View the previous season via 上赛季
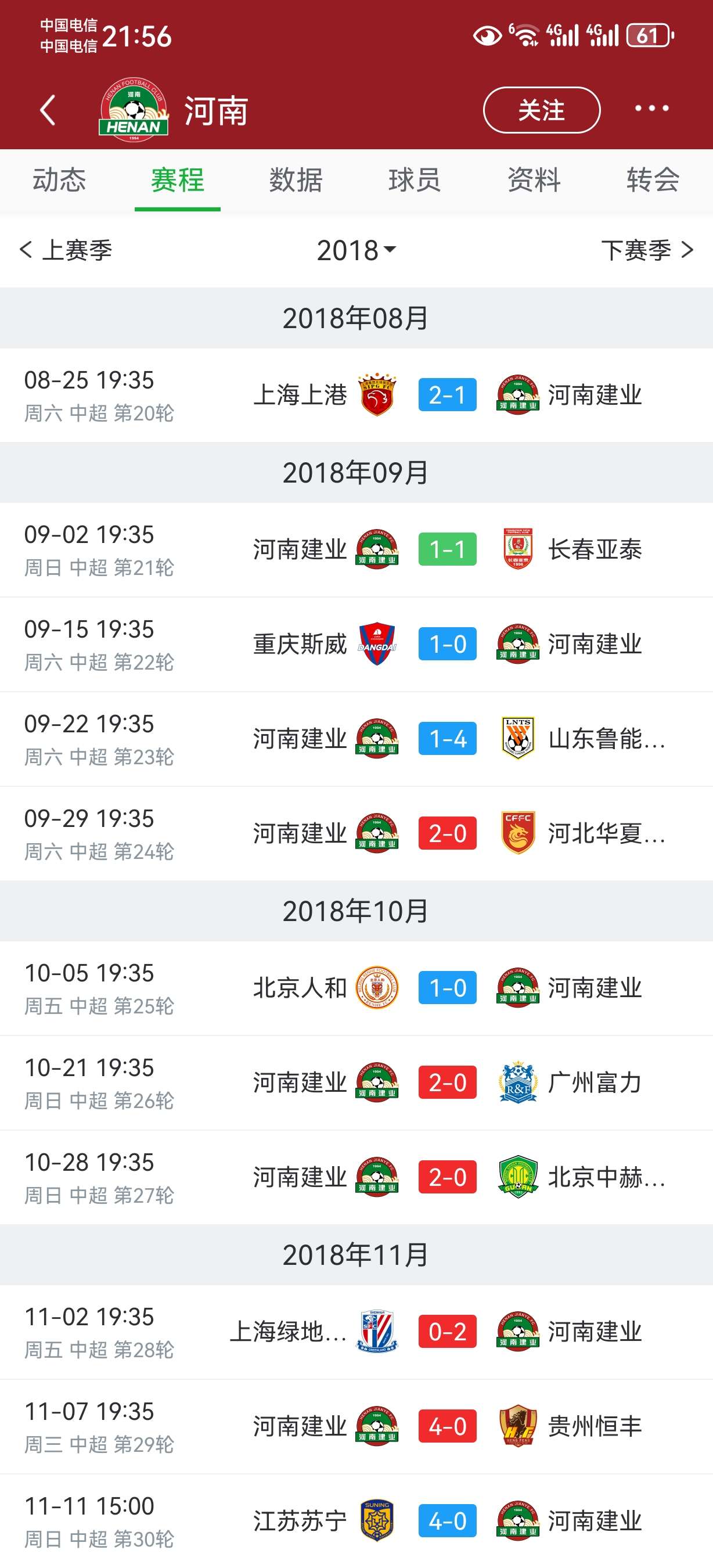 [x=66, y=250]
